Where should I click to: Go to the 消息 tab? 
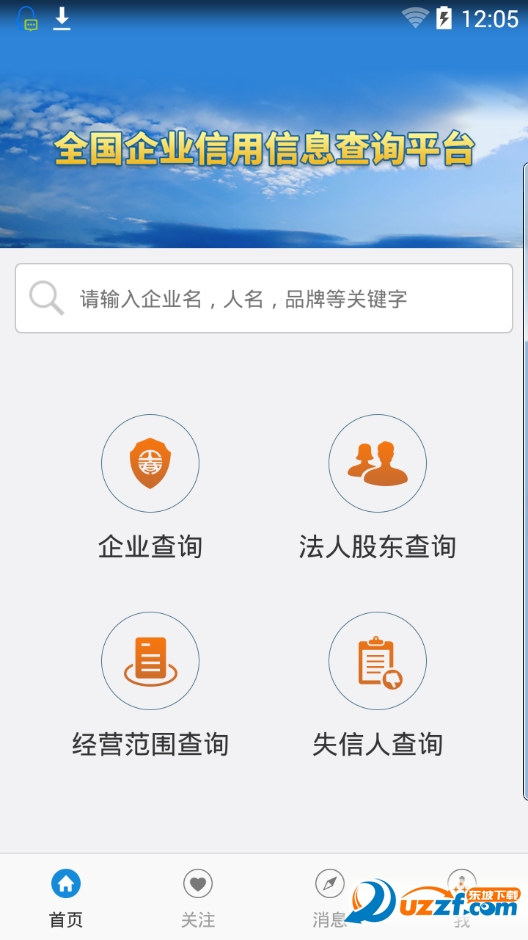pos(330,897)
